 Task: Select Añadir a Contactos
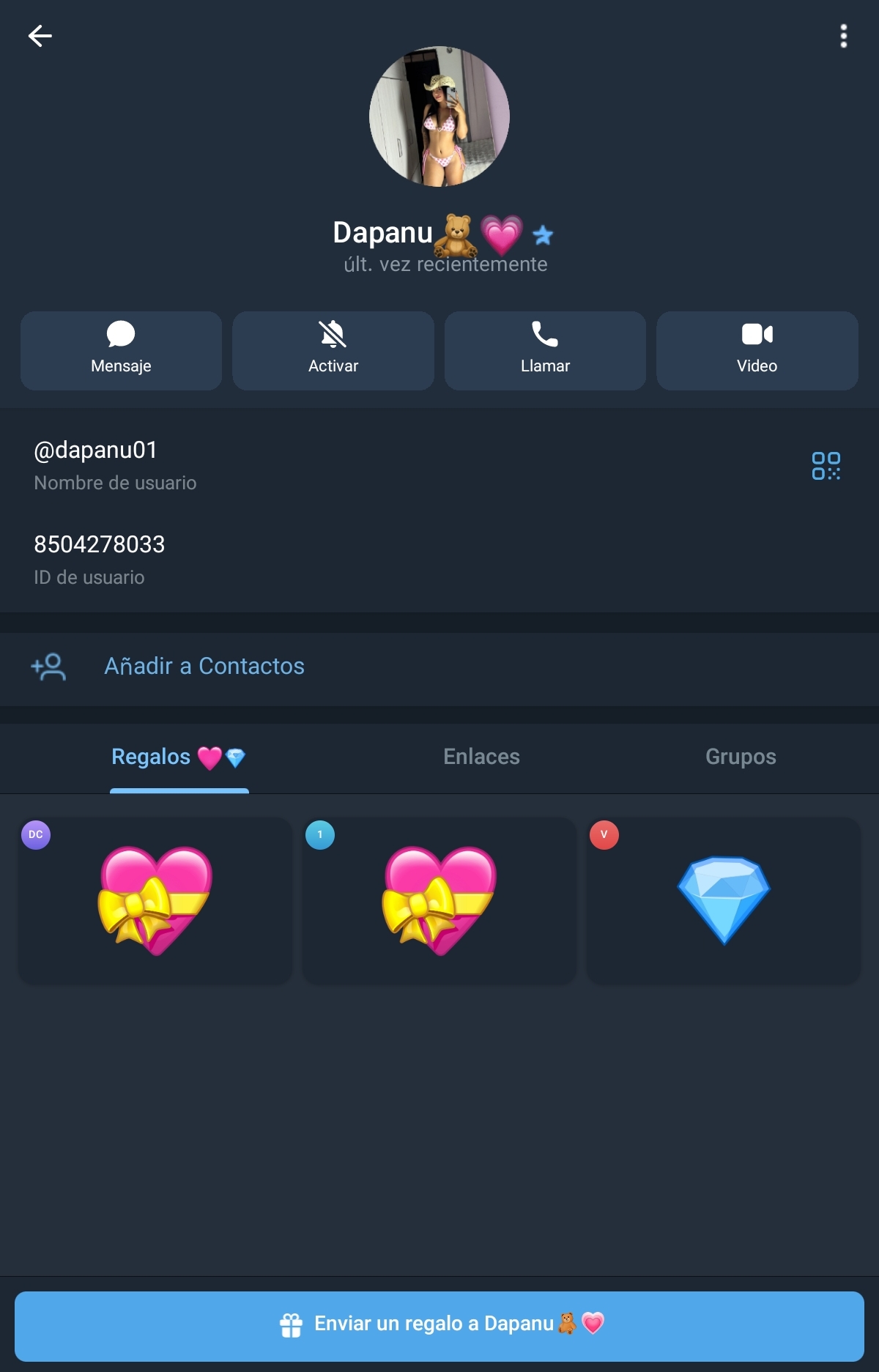pyautogui.click(x=204, y=666)
